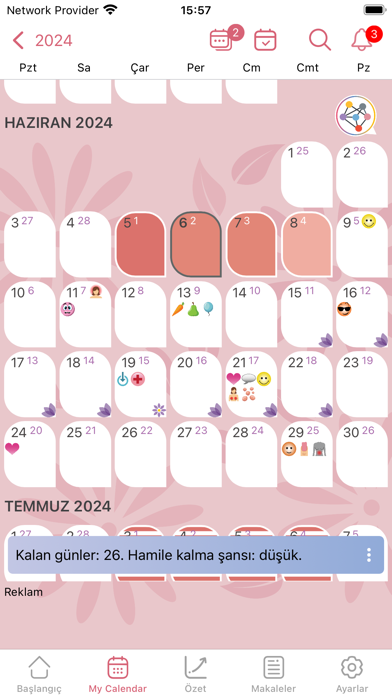Open the search magnifier
Viewport: 392px width, 696px height.
(320, 40)
